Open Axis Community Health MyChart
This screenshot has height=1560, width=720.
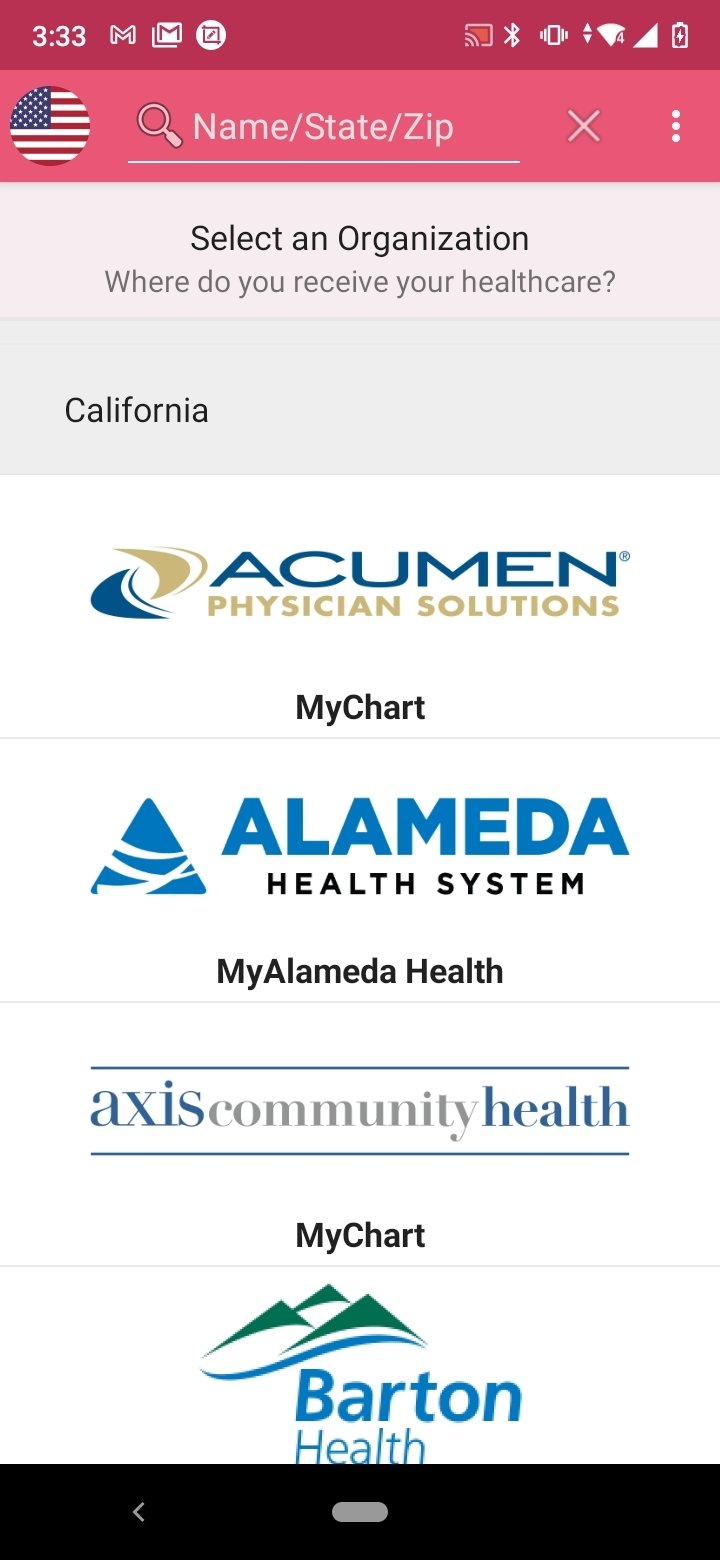click(360, 1135)
